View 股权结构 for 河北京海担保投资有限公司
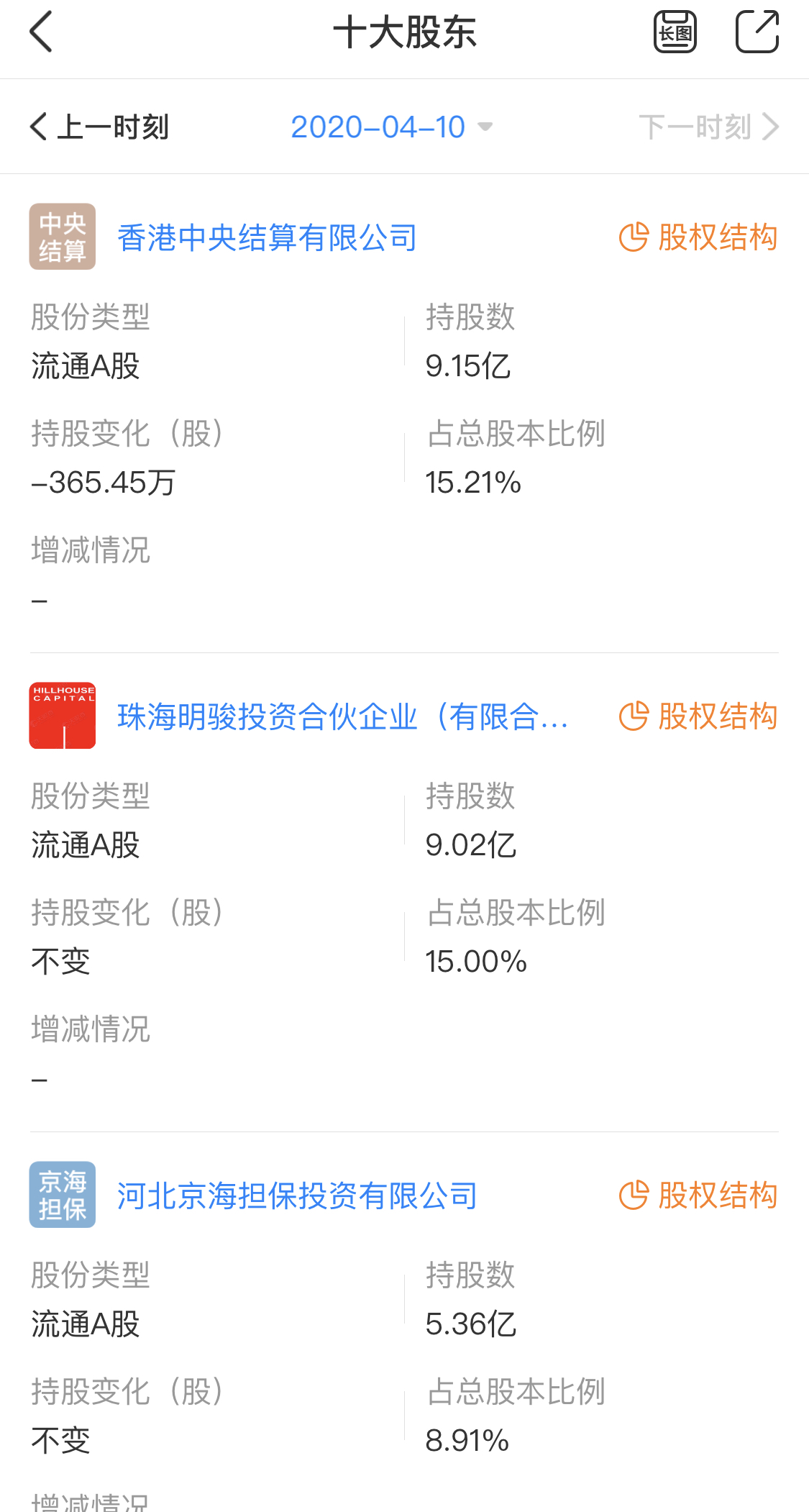809x1512 pixels. pos(698,1196)
